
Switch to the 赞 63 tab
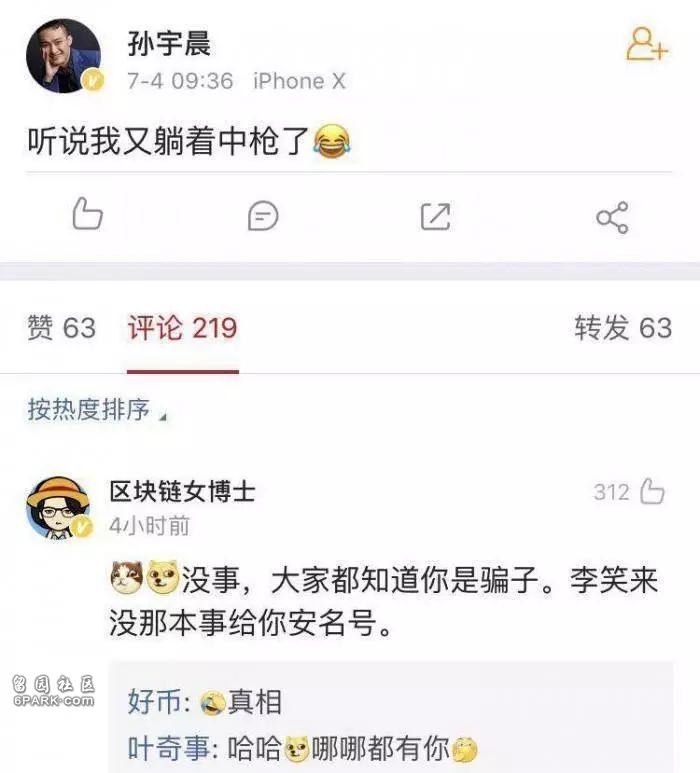62,328
